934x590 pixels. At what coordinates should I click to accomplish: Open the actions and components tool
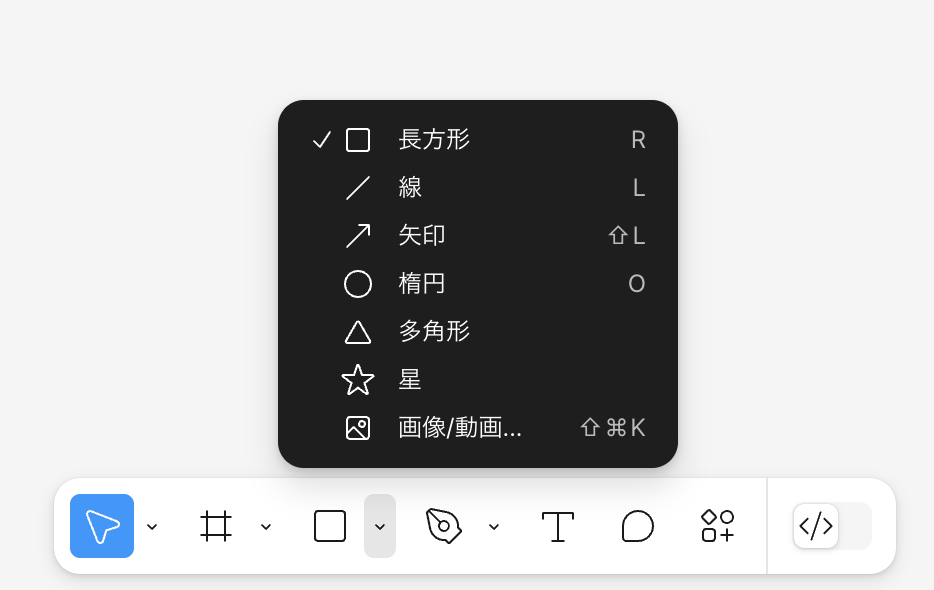coord(718,526)
